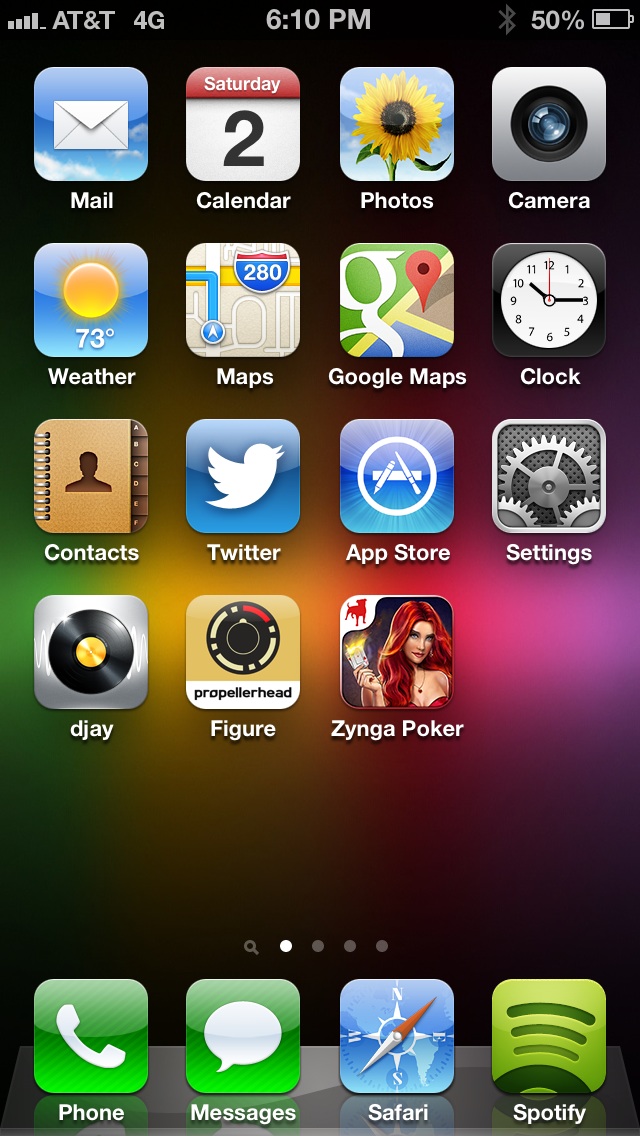
Task: Launch Zynga Poker
Action: click(396, 652)
